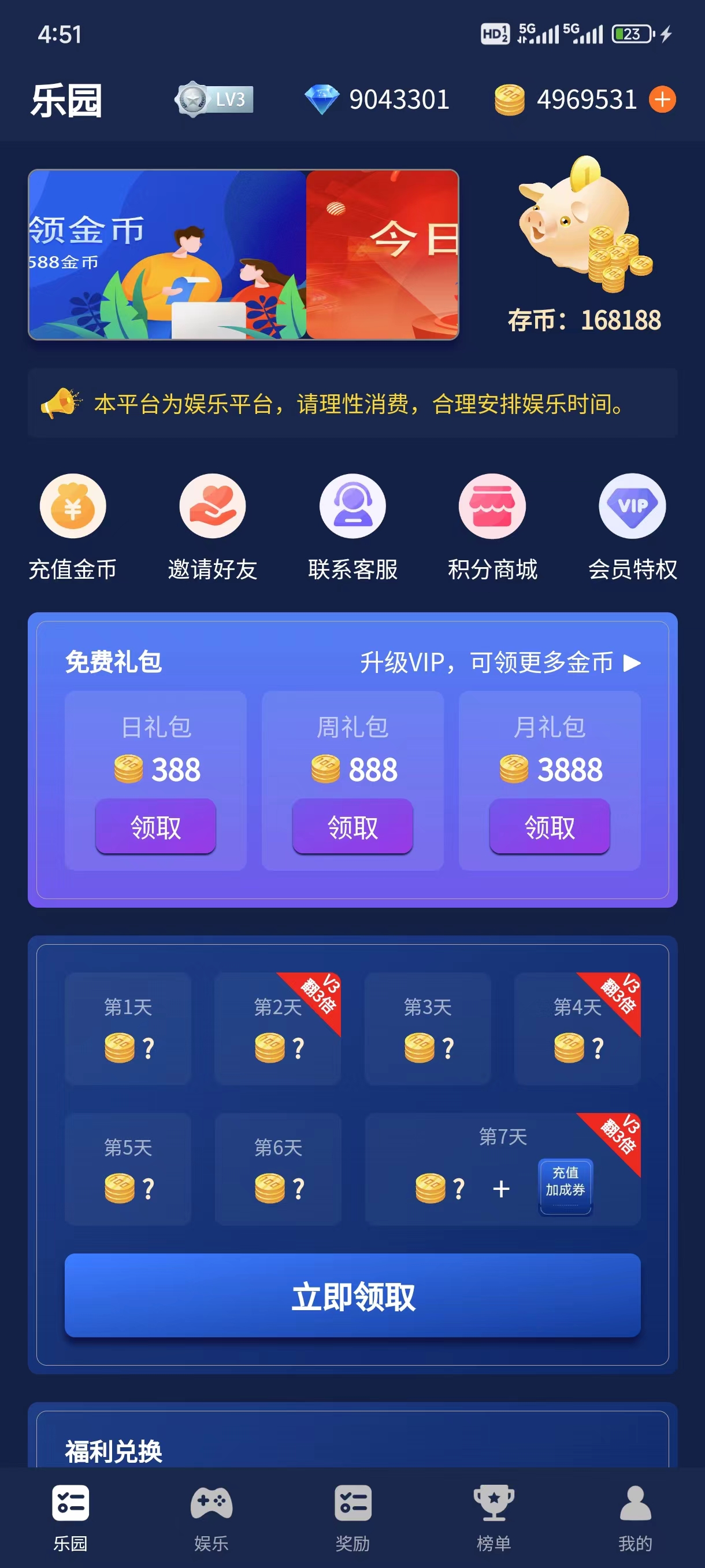
Task: Open the piggy bank 存币 savings
Action: click(583, 243)
